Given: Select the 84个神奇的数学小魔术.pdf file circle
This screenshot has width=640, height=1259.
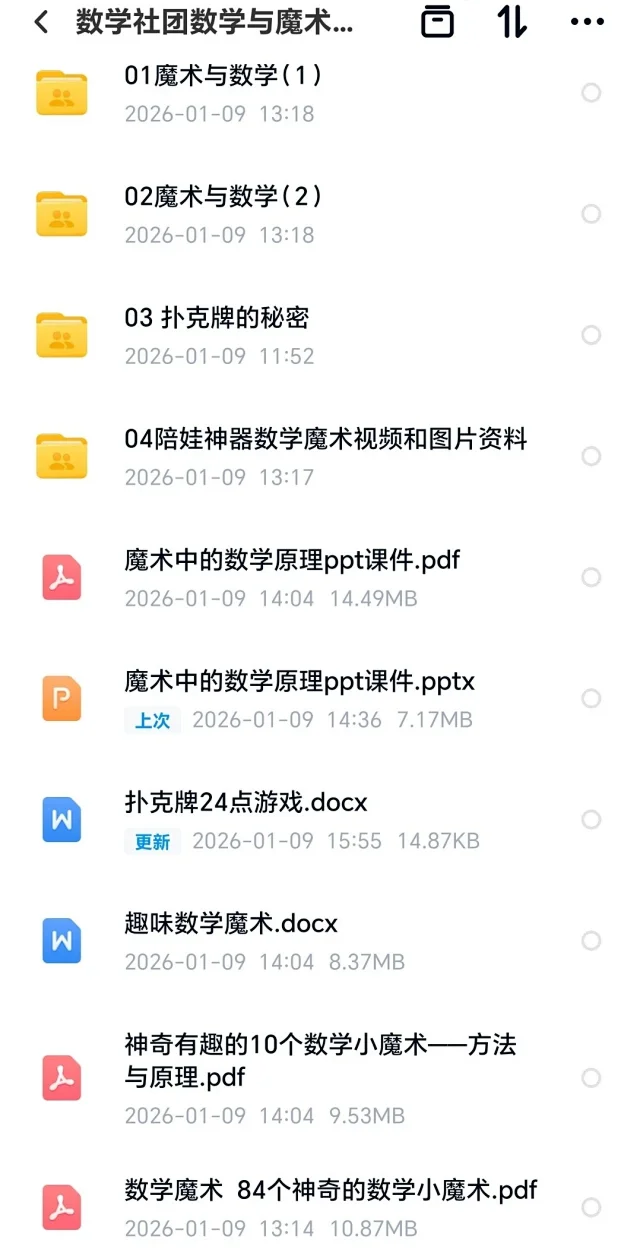Looking at the screenshot, I should [x=591, y=1207].
